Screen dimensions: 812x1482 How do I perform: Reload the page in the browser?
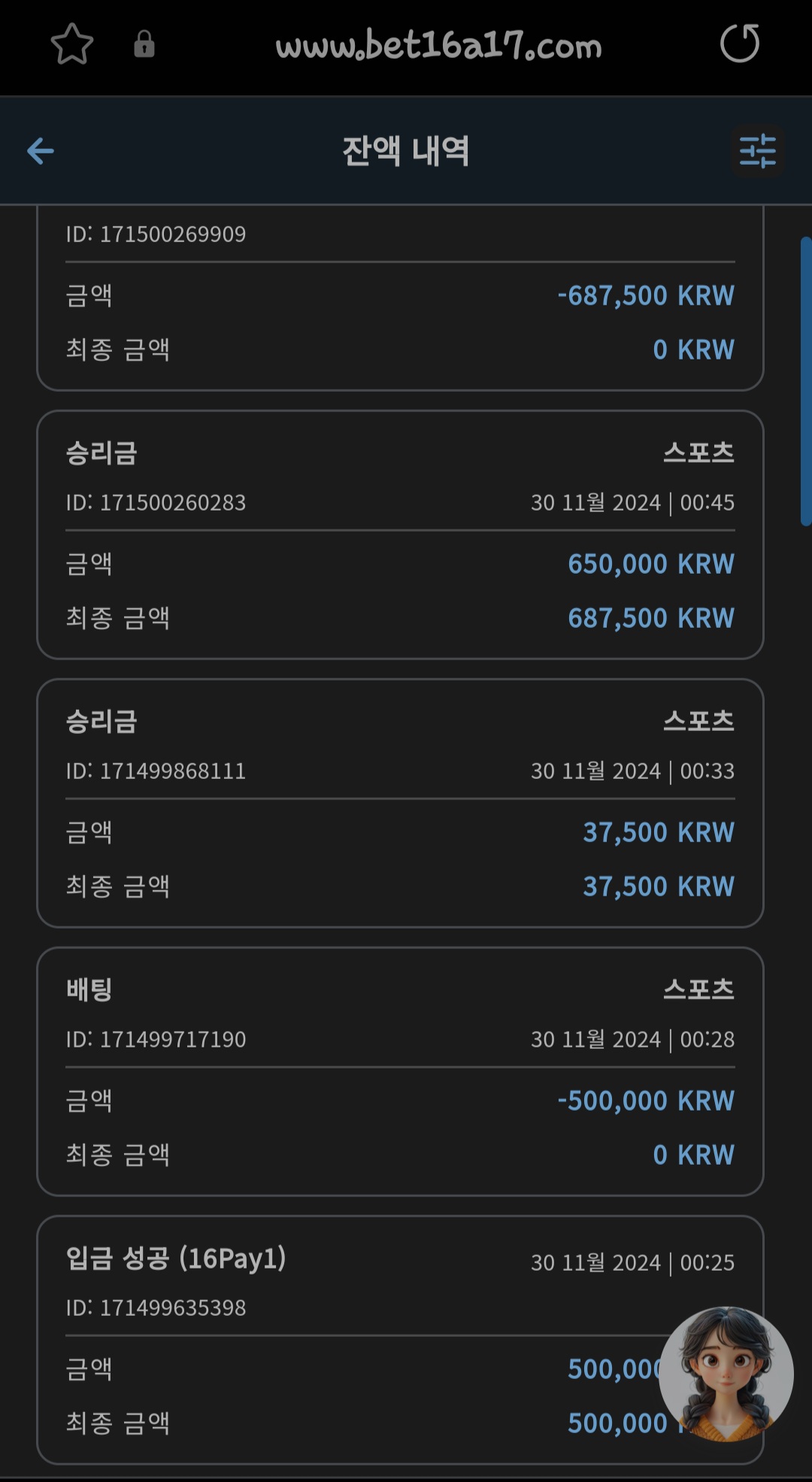740,44
